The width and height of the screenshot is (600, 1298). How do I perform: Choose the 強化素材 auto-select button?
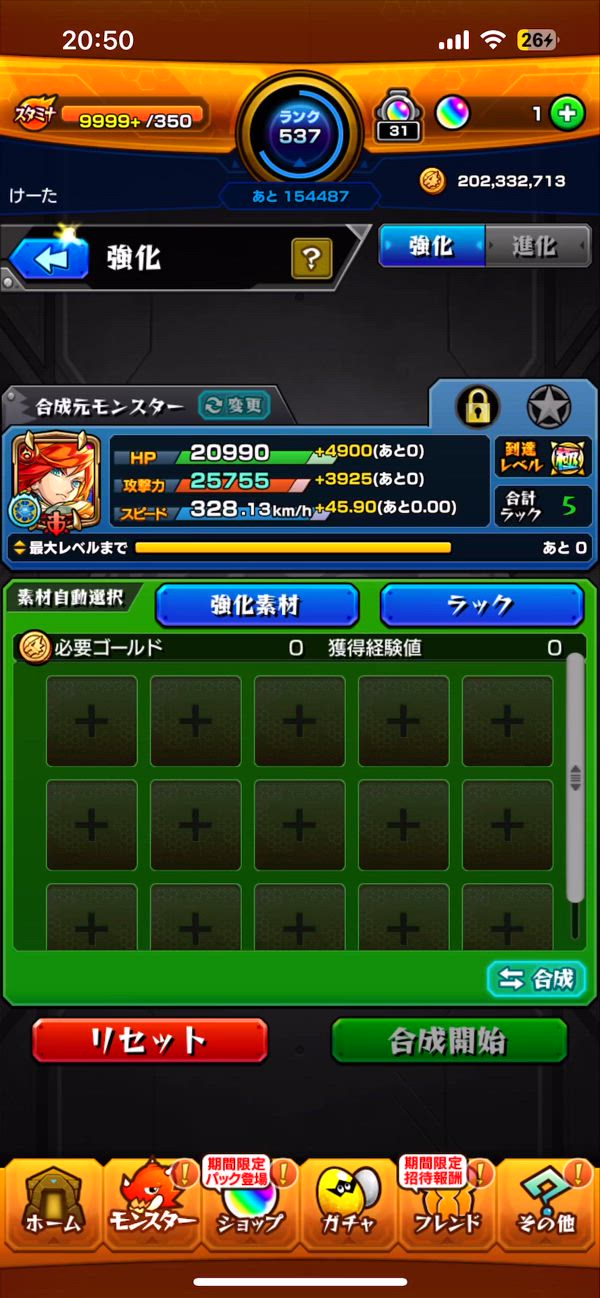pos(256,605)
